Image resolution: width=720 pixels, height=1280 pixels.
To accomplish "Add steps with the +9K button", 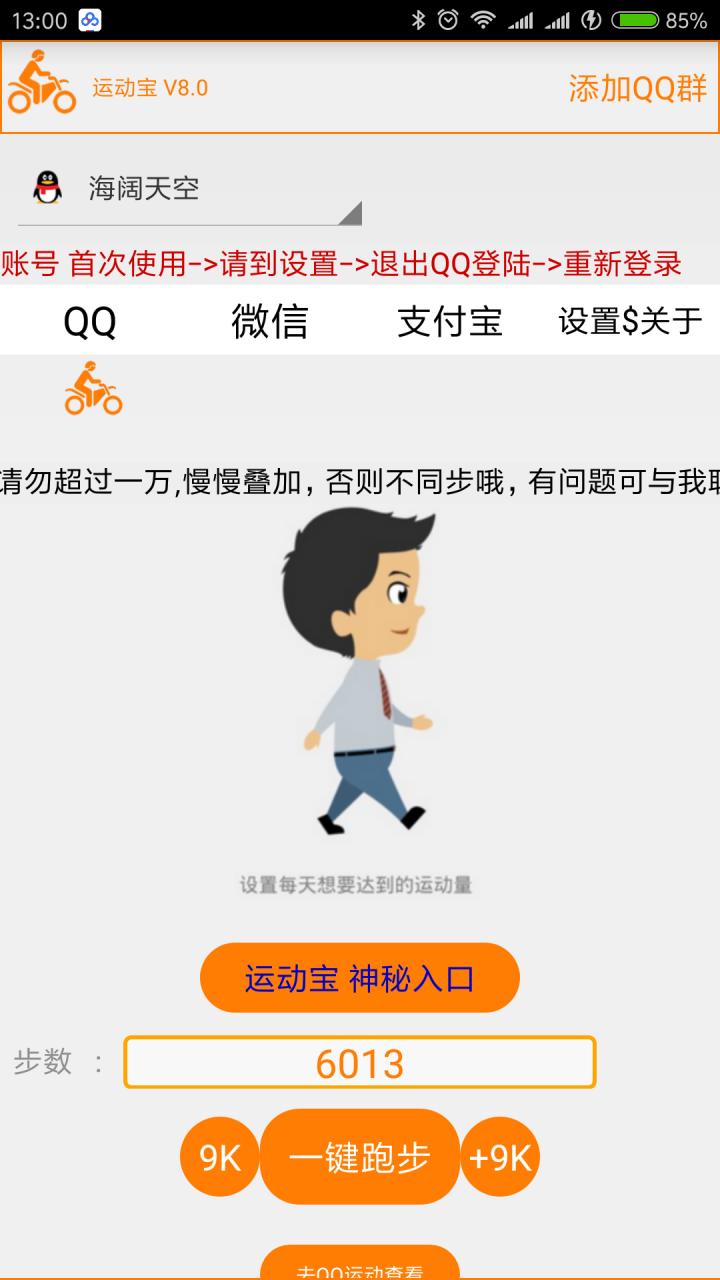I will (x=500, y=1157).
